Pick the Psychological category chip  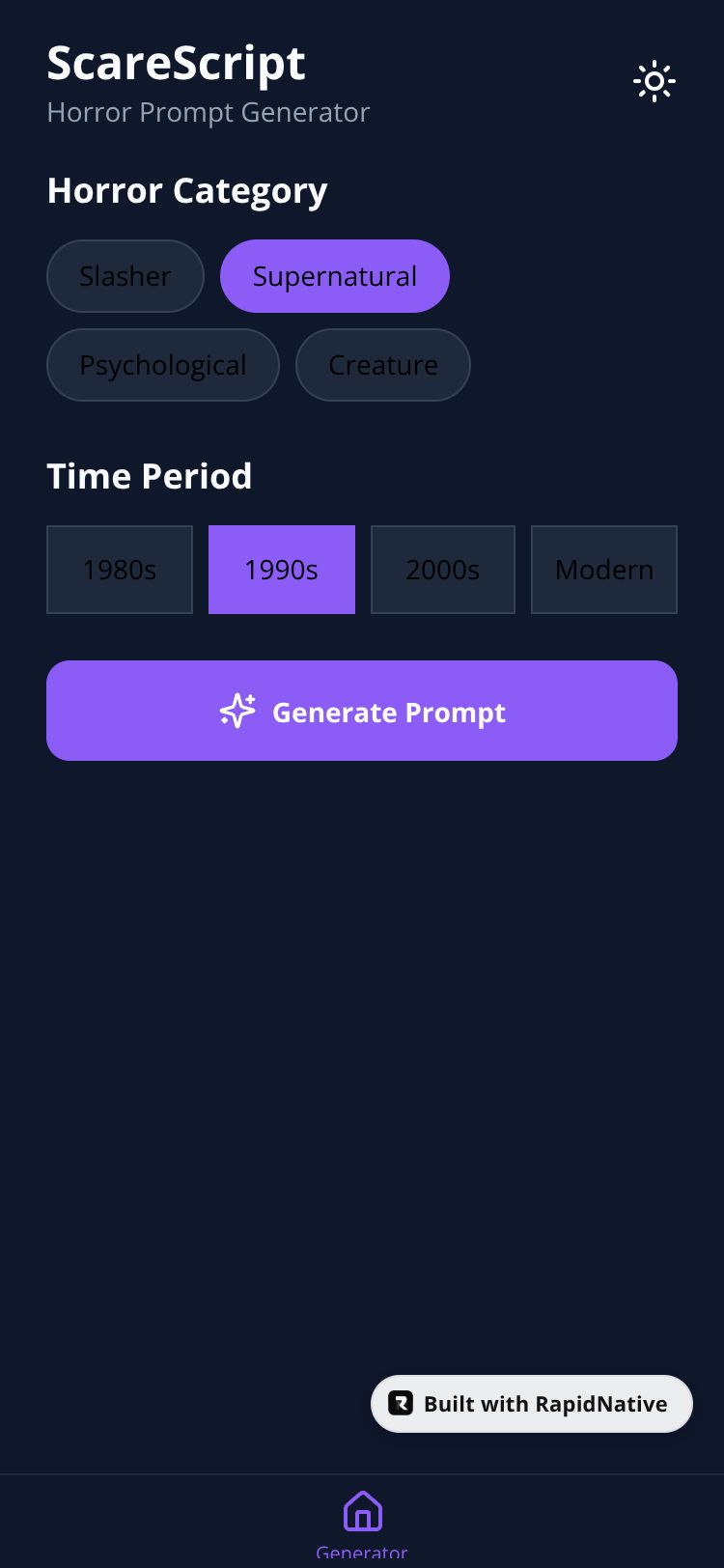(x=162, y=365)
